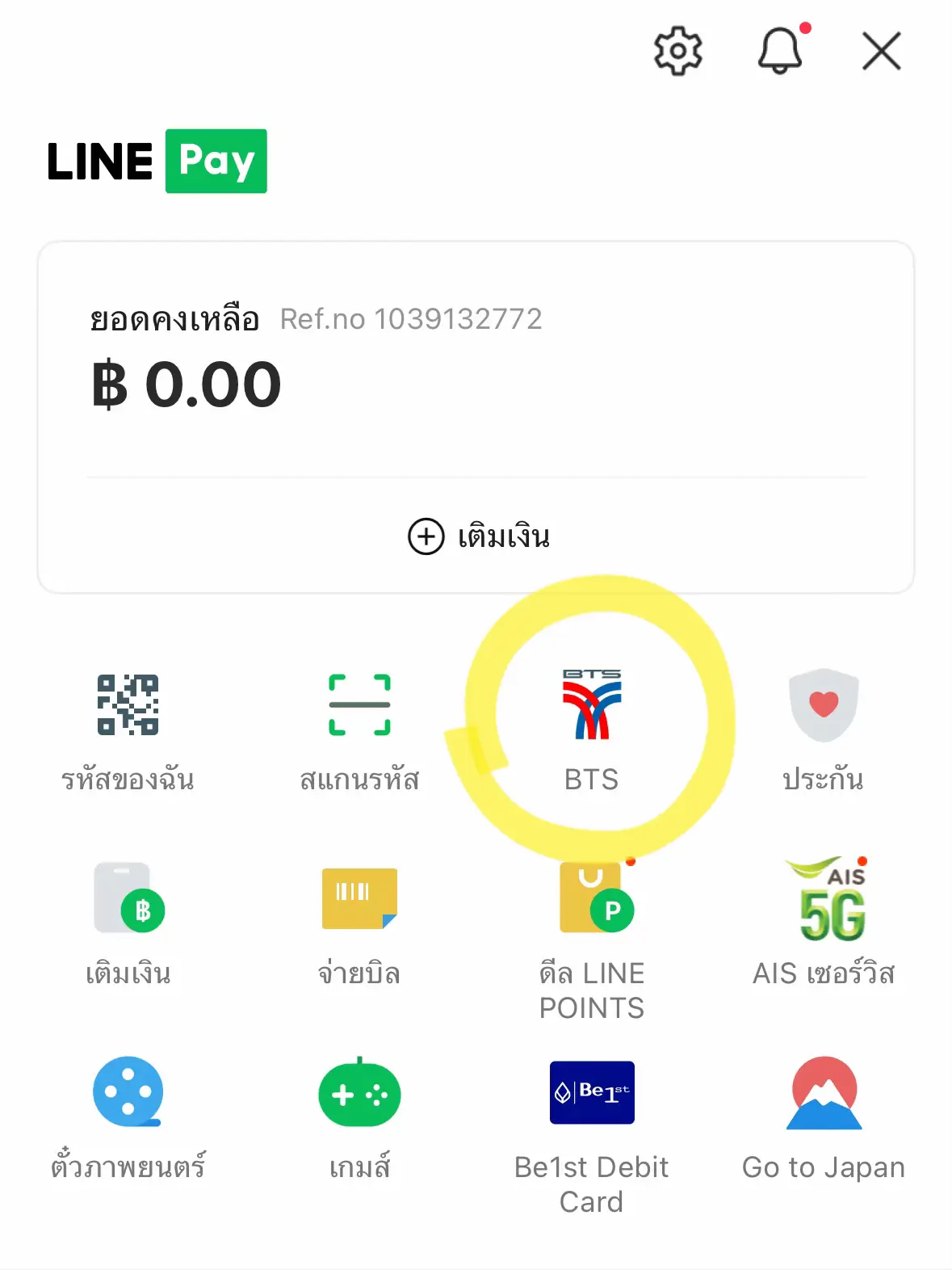This screenshot has height=1270, width=952.
Task: Tap the plus sign to add money
Action: [x=426, y=536]
